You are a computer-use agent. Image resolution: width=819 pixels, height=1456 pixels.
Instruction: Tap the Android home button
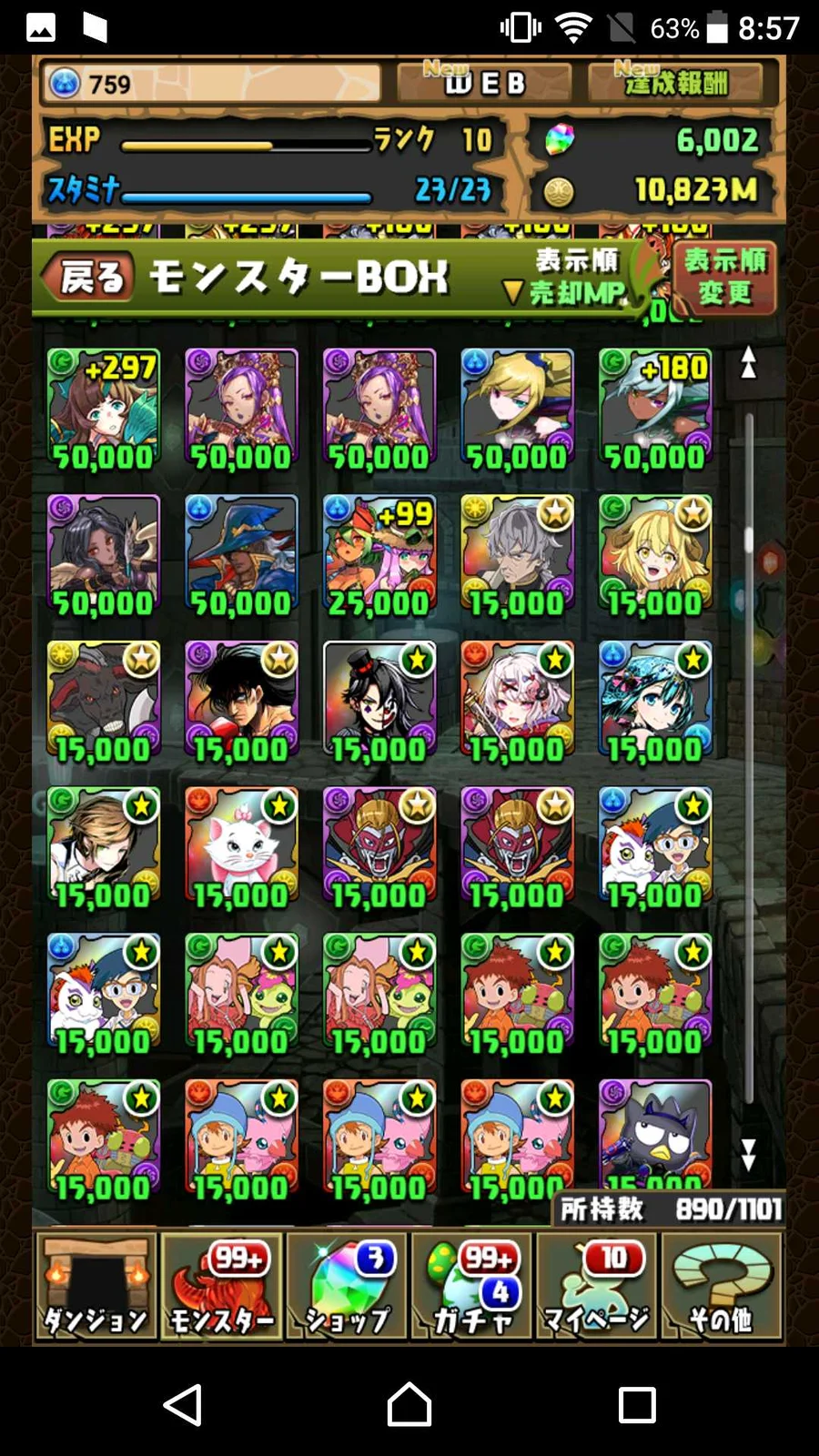[409, 1404]
